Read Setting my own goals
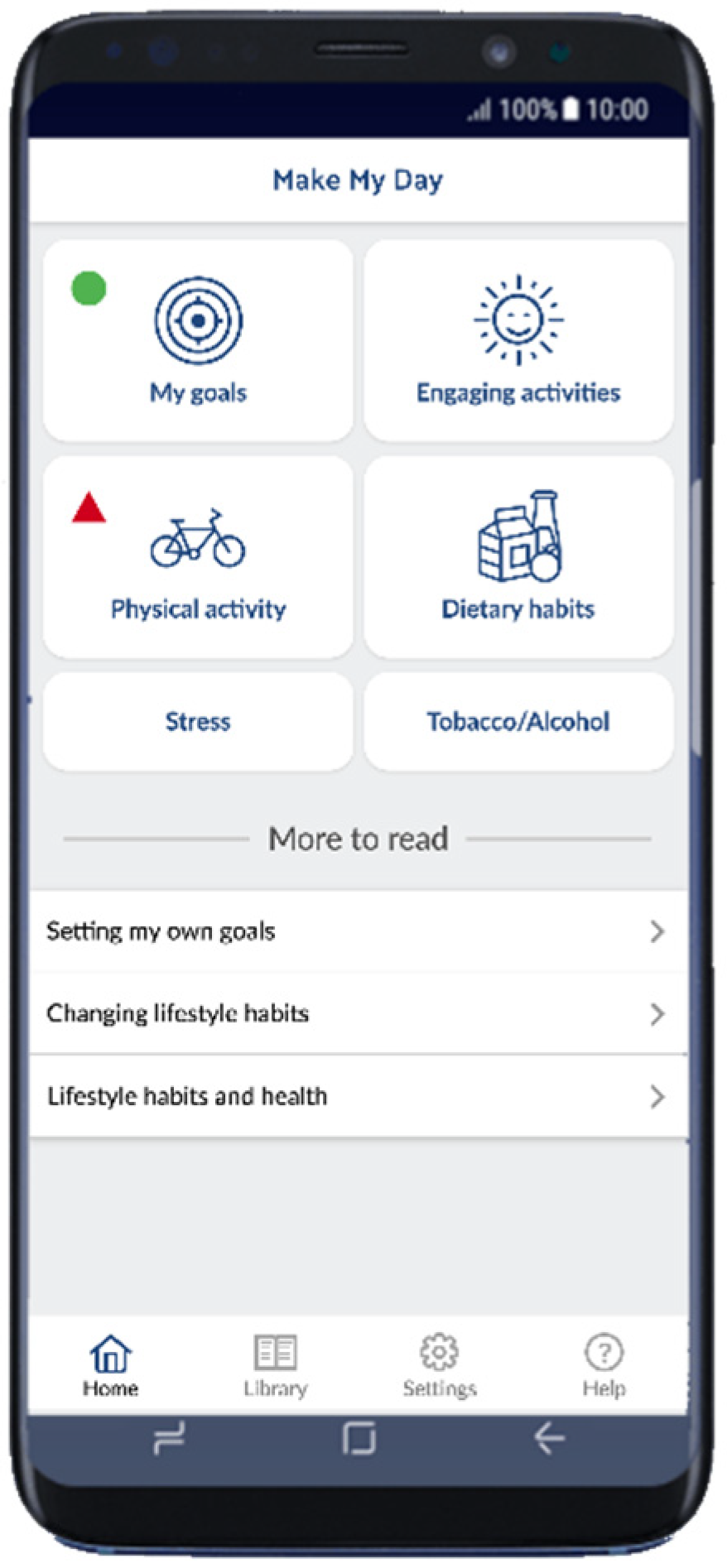 tap(358, 931)
